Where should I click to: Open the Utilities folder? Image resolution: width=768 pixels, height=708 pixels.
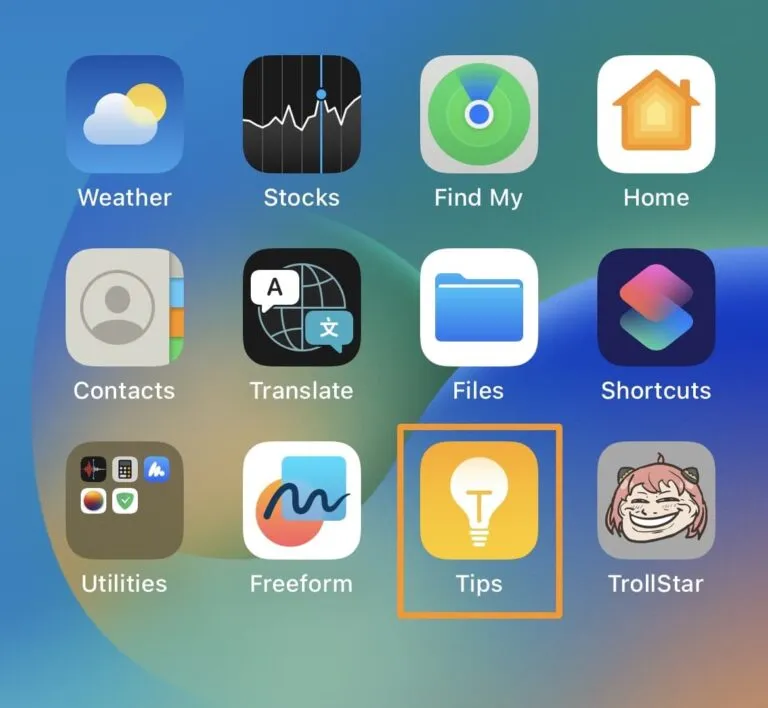pyautogui.click(x=125, y=500)
